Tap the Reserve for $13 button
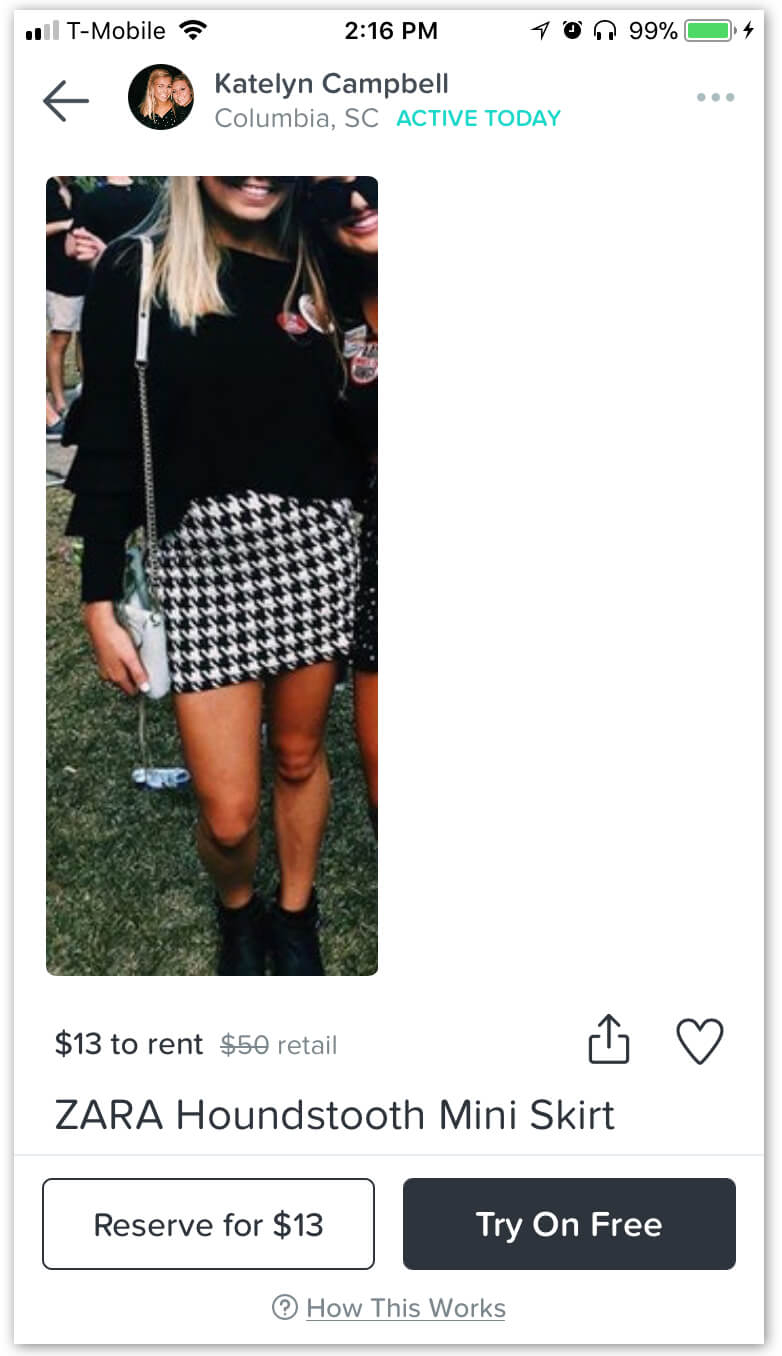The image size is (782, 1356). pyautogui.click(x=208, y=1224)
